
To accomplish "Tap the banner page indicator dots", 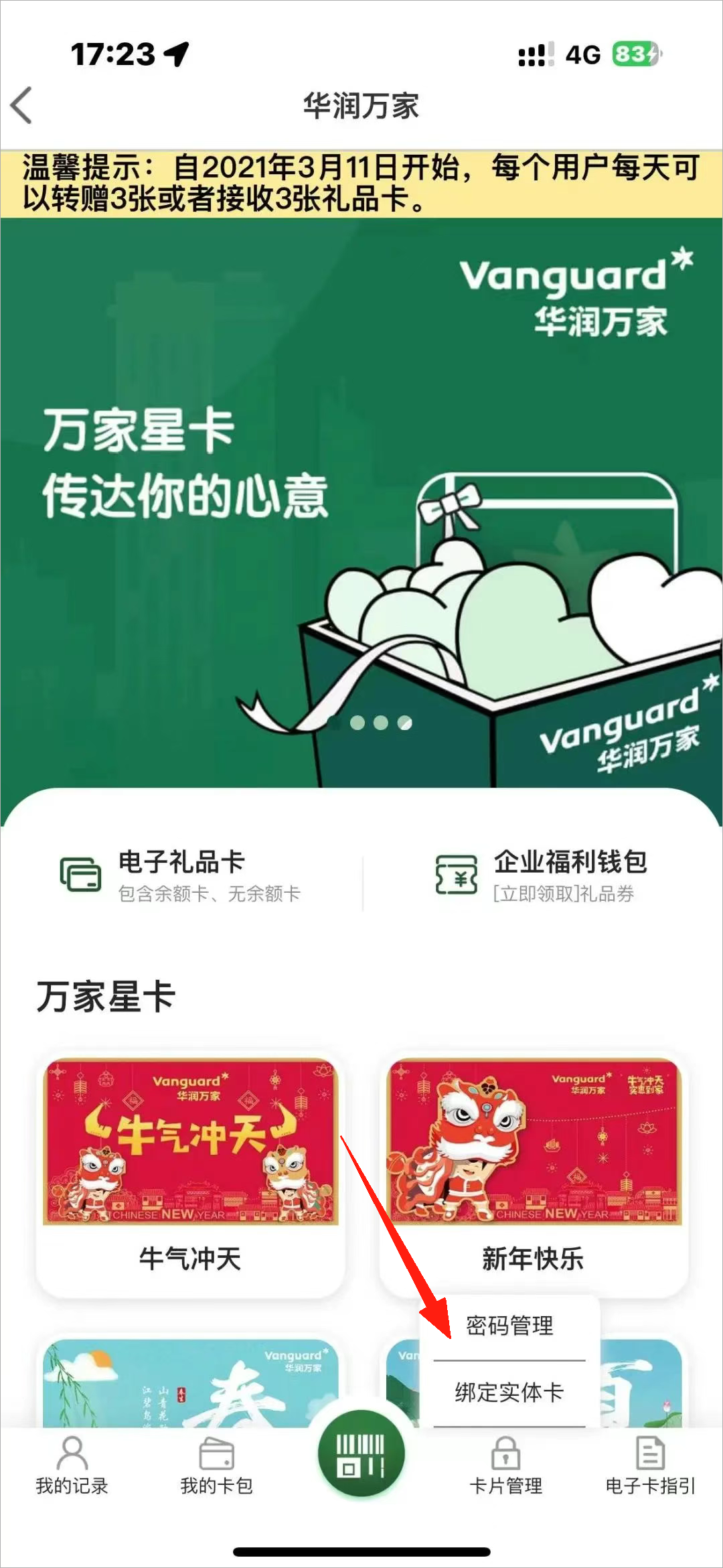I will coord(370,723).
